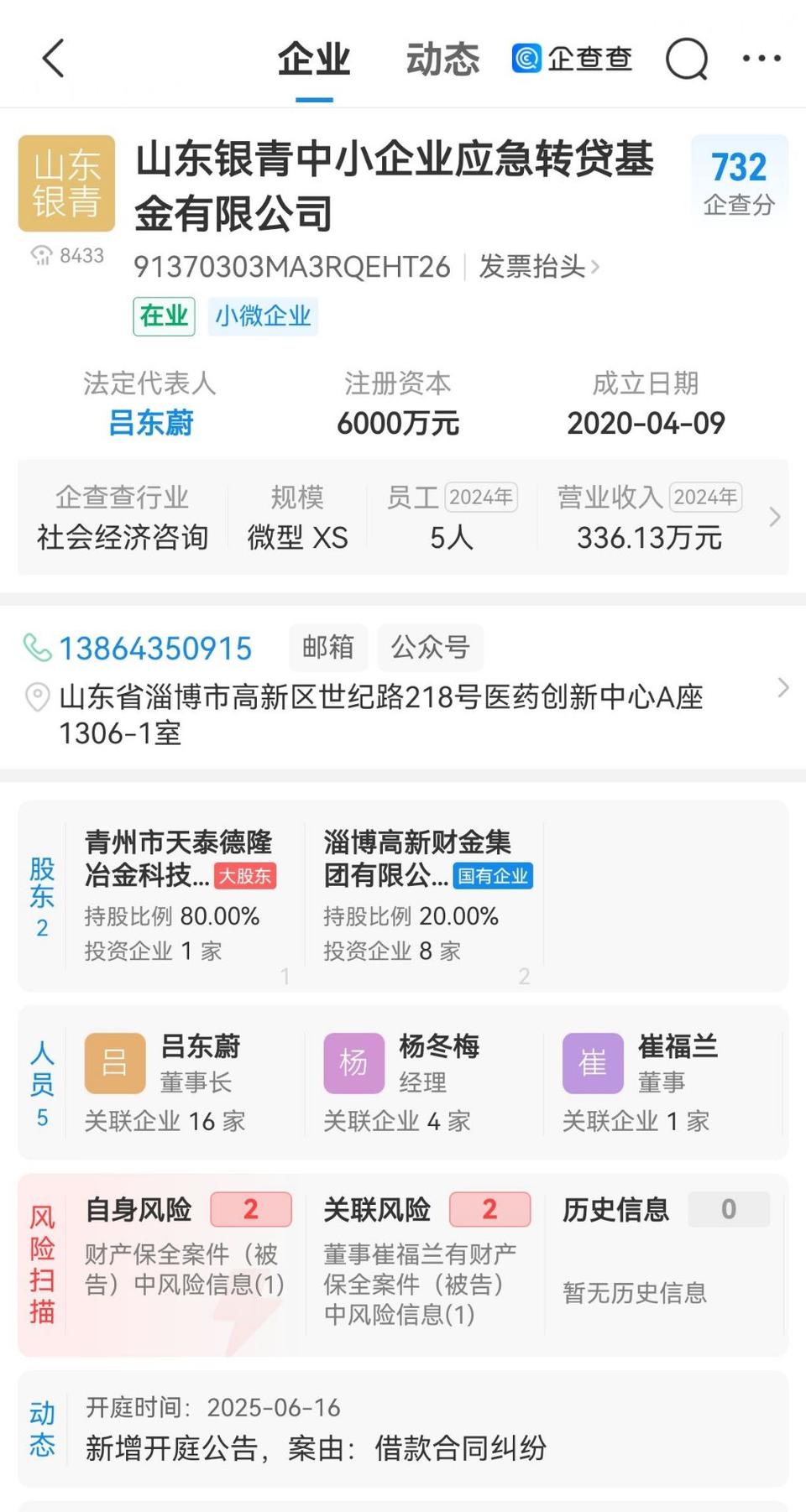Go back using the back arrow

coord(54,59)
